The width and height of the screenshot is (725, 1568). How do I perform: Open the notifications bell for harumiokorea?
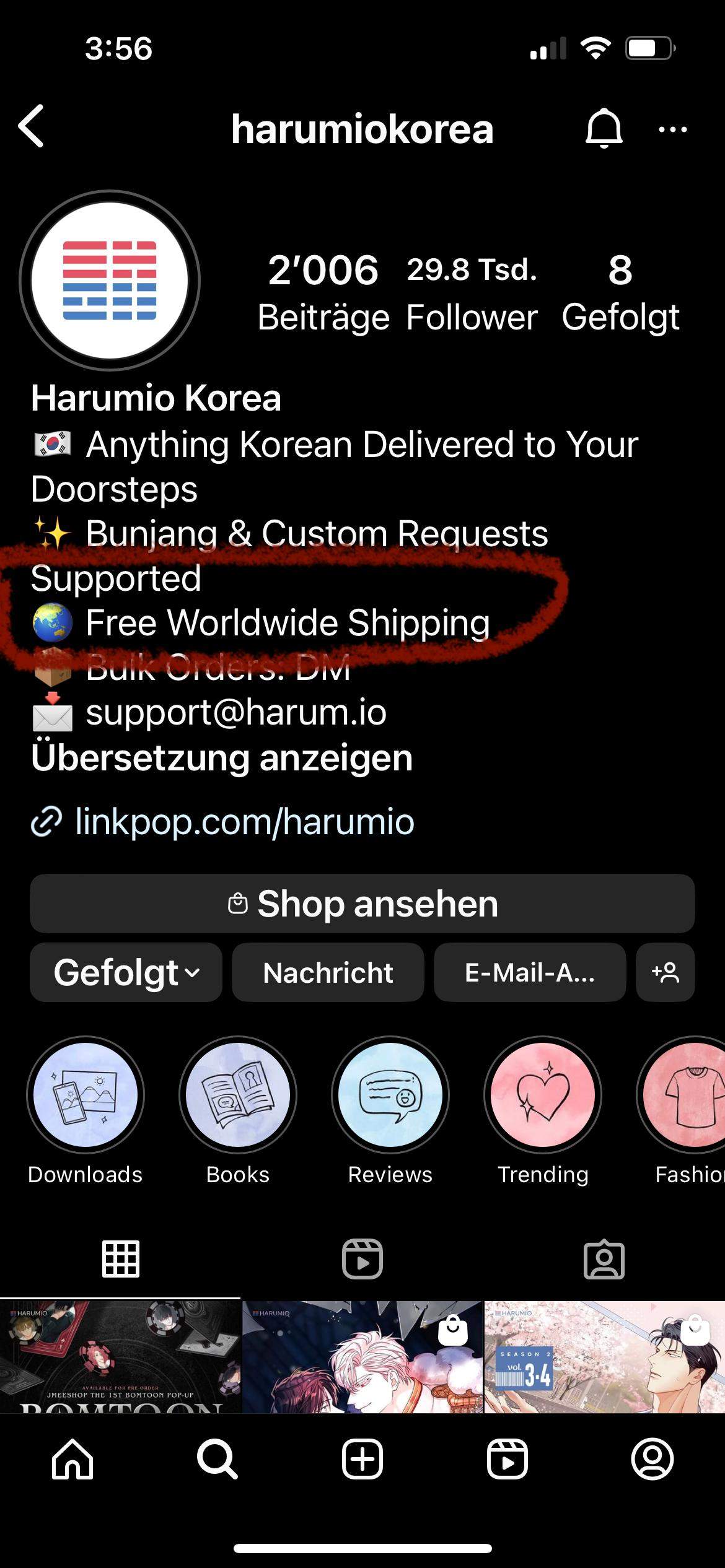click(604, 128)
